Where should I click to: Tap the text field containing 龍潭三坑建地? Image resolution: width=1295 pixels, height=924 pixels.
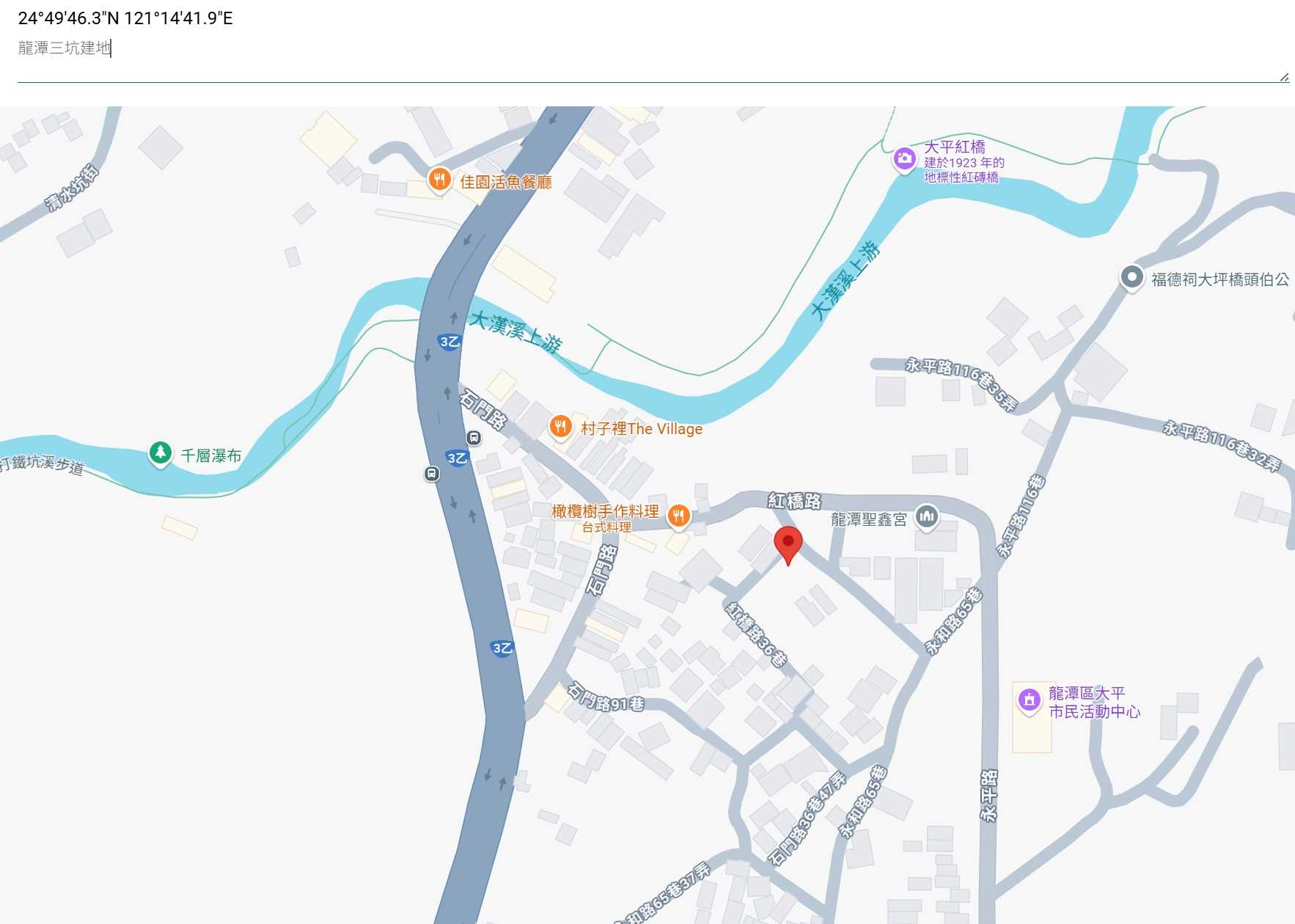click(x=645, y=48)
